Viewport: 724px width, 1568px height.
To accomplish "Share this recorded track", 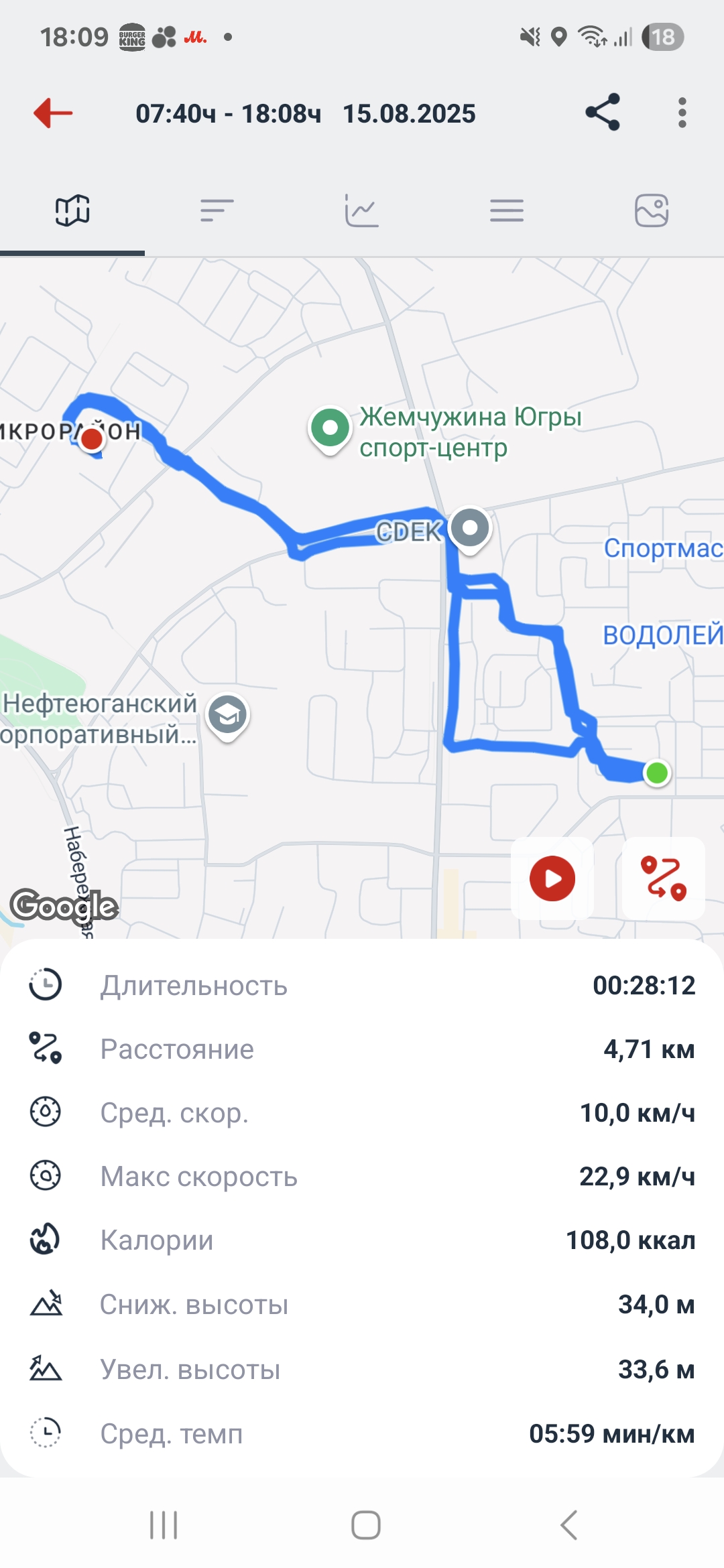I will click(603, 113).
